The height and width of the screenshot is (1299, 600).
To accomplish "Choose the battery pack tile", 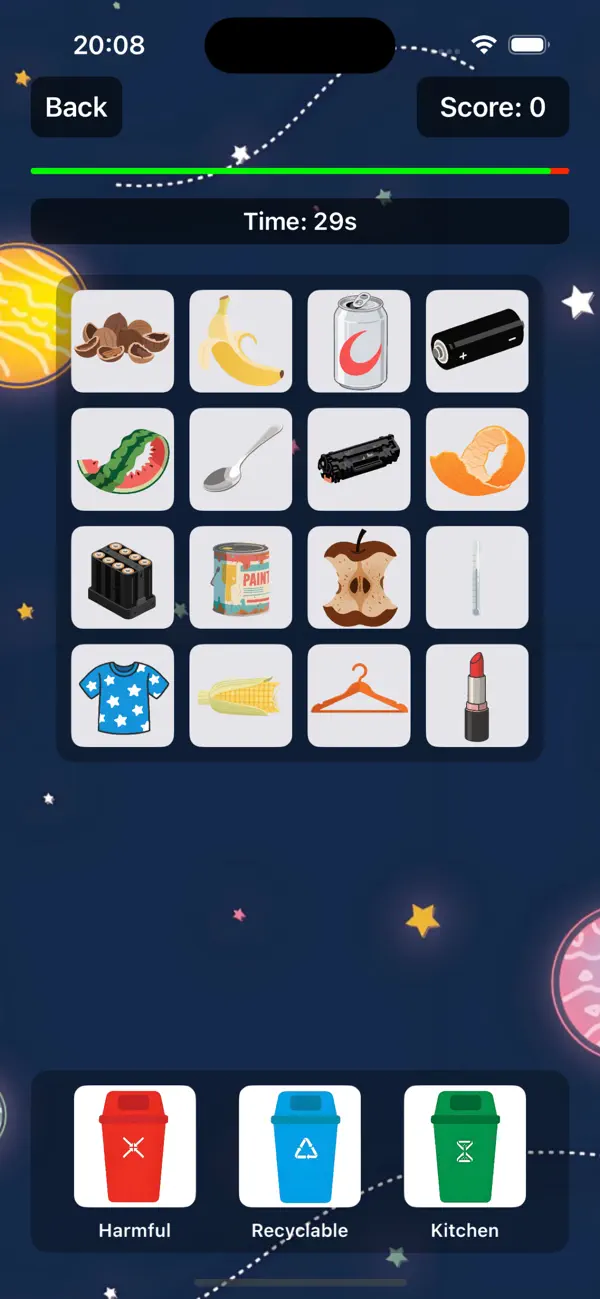I will (123, 577).
